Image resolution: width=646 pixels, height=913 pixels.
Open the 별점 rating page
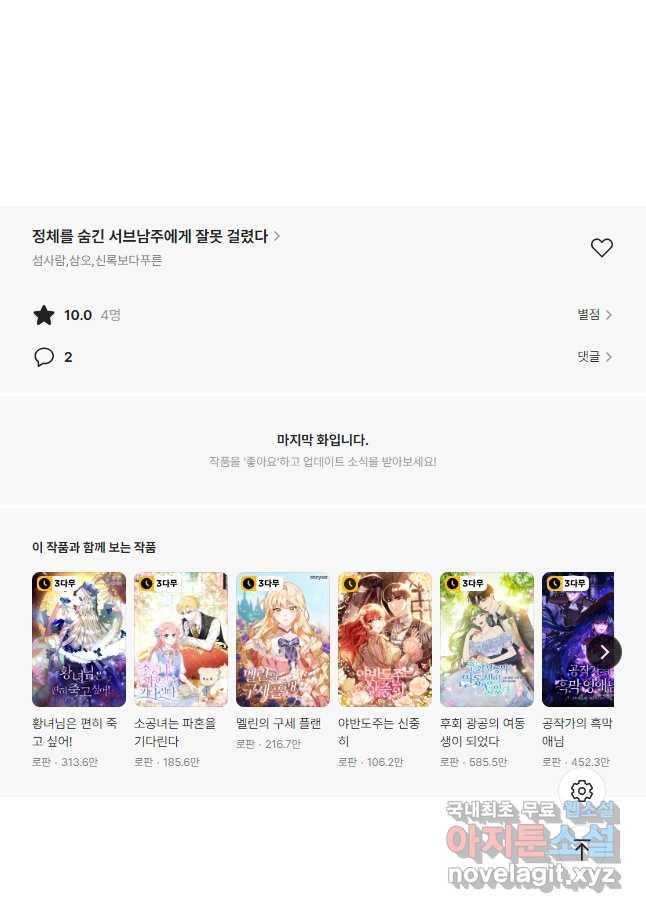(x=594, y=315)
